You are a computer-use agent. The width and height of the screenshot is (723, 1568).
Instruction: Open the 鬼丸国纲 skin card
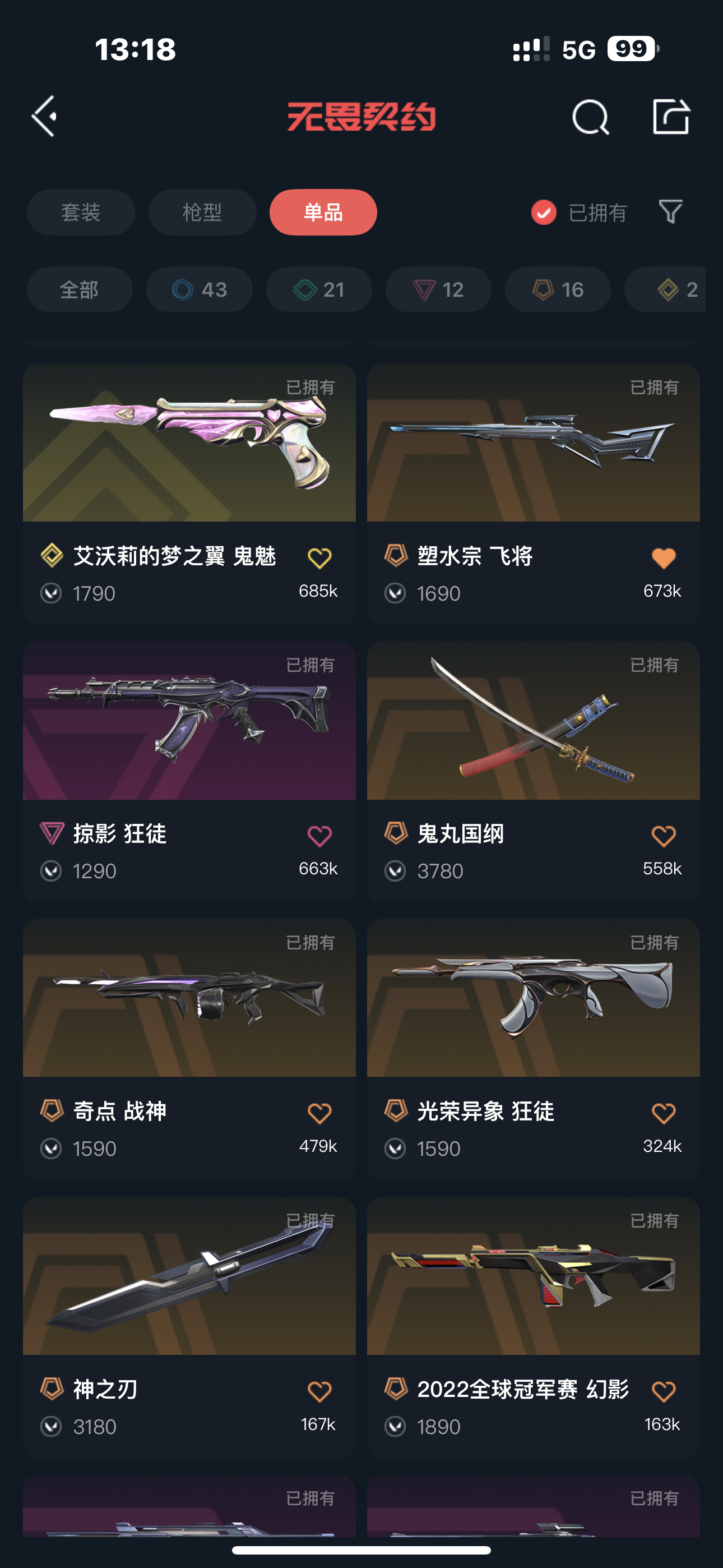coord(533,771)
